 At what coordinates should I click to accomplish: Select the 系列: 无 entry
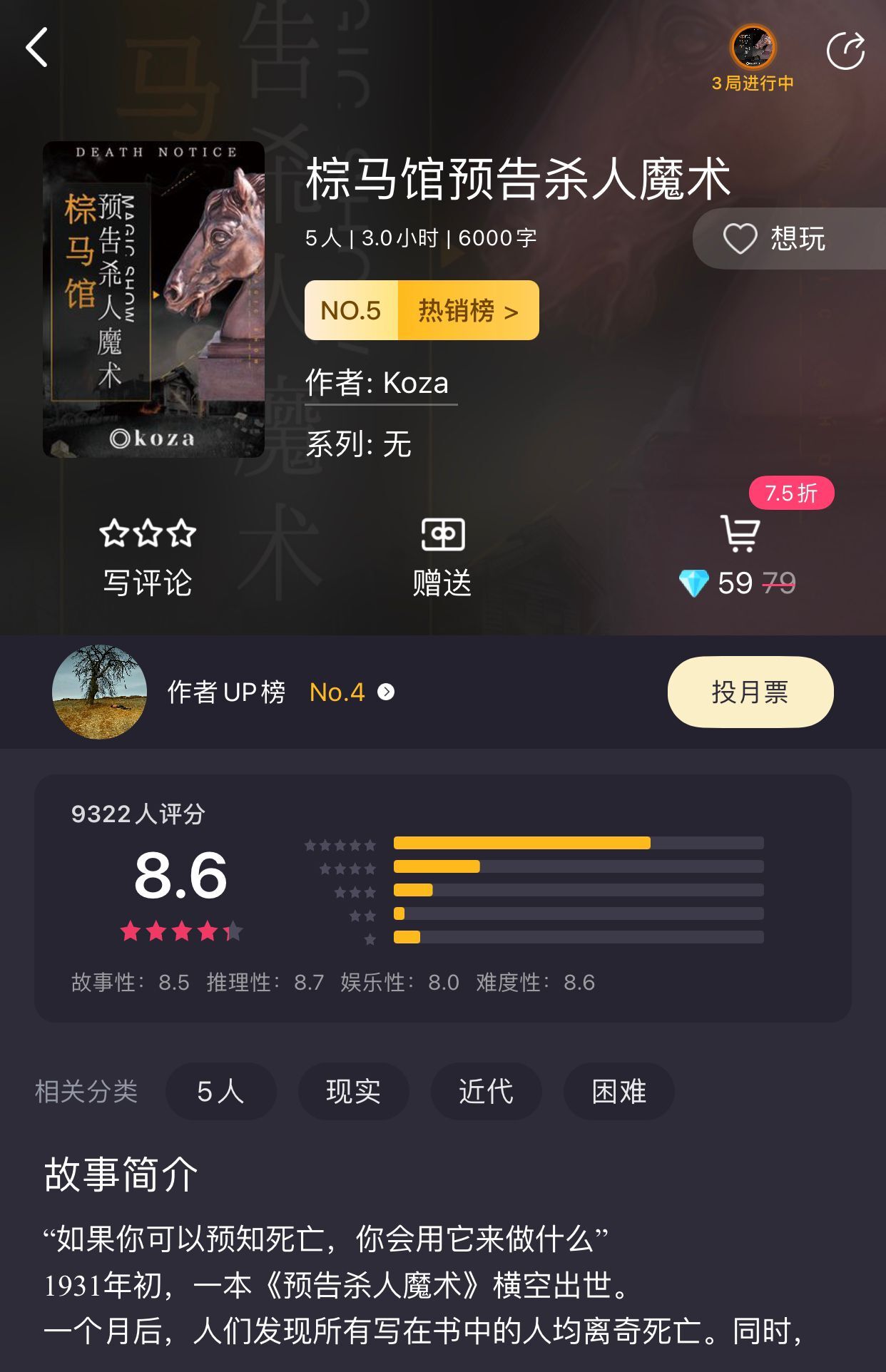pyautogui.click(x=357, y=444)
